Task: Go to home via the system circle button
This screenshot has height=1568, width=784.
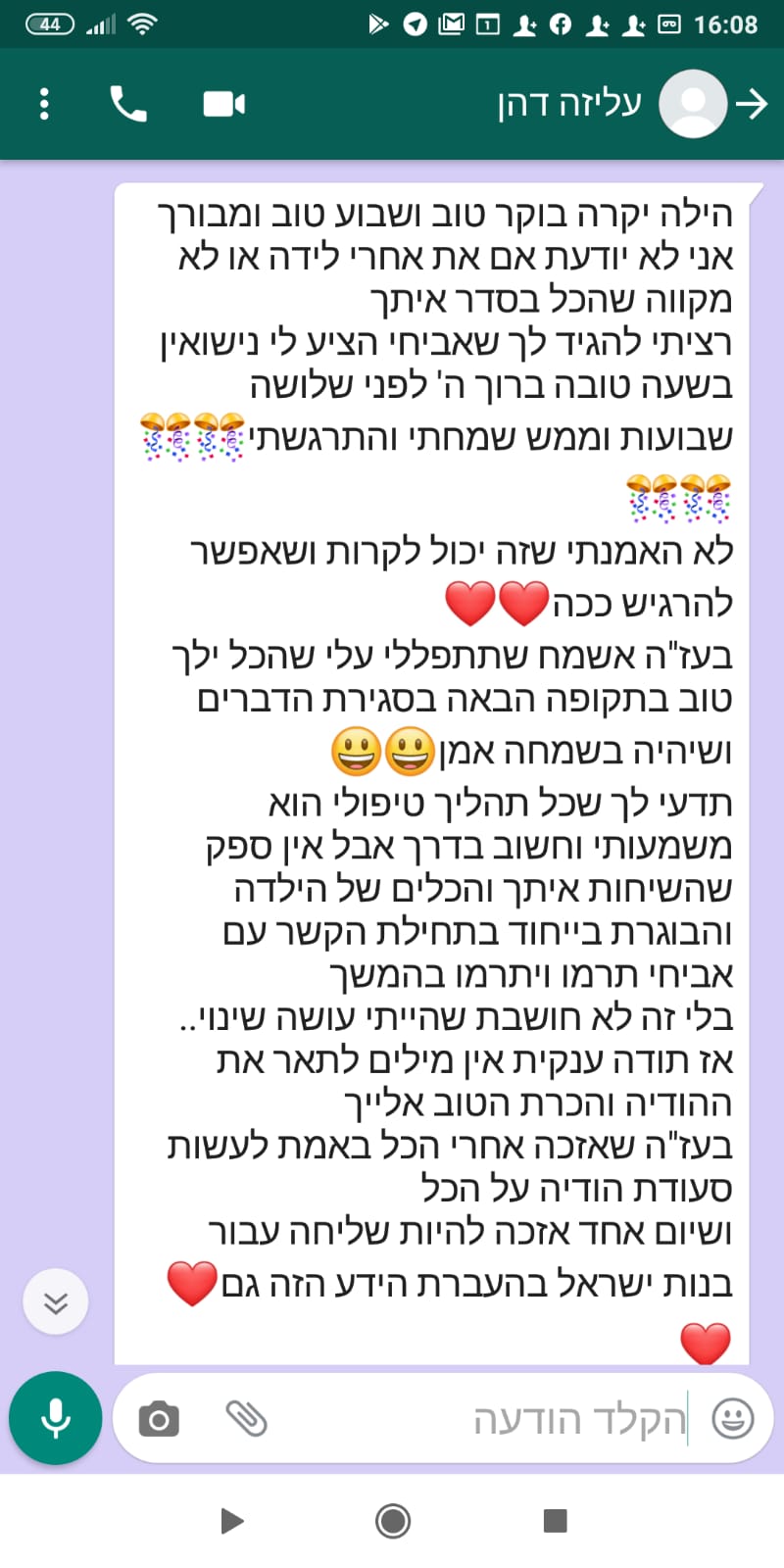Action: click(x=393, y=1521)
